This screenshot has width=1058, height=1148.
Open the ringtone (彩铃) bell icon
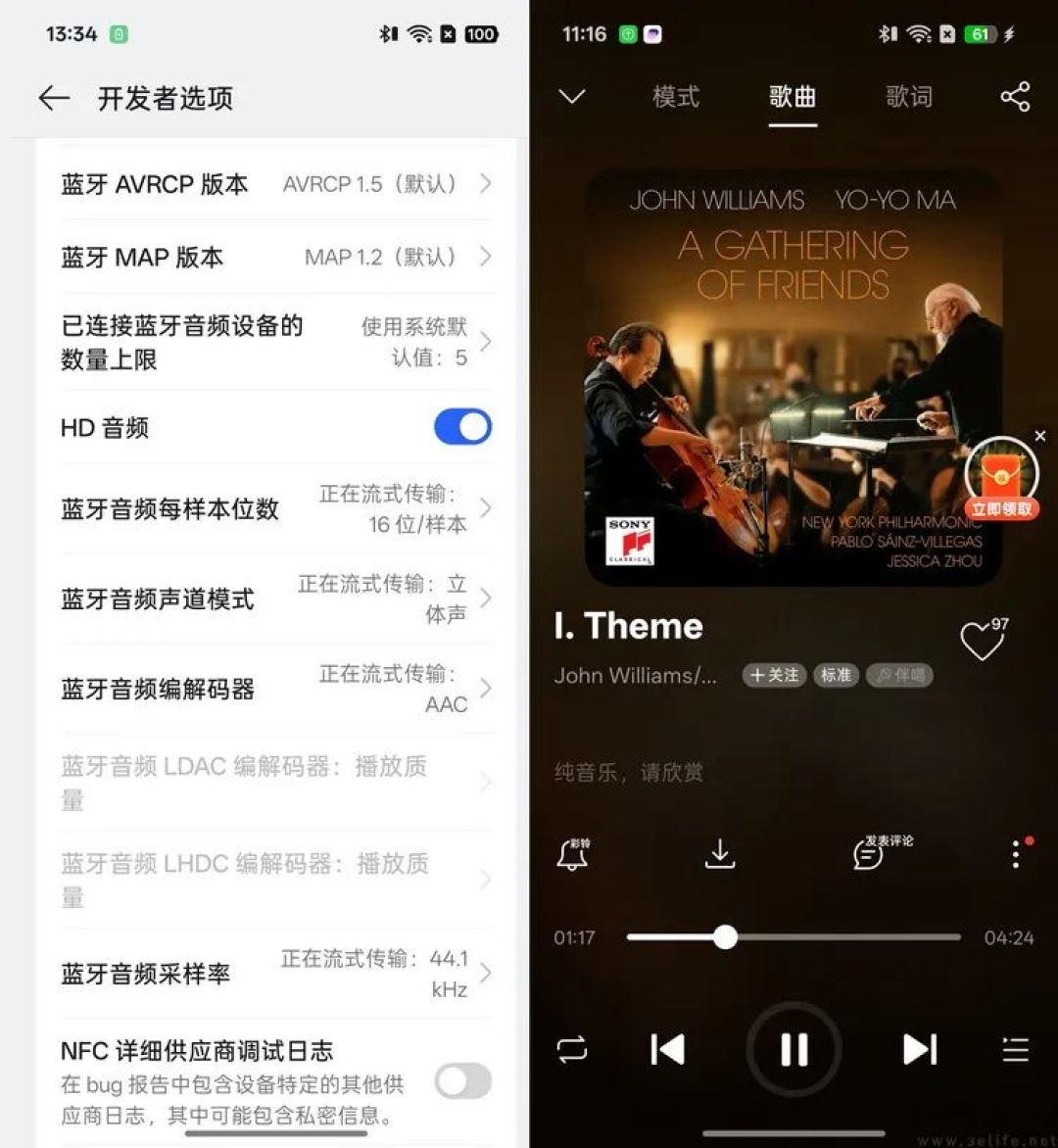[x=572, y=853]
